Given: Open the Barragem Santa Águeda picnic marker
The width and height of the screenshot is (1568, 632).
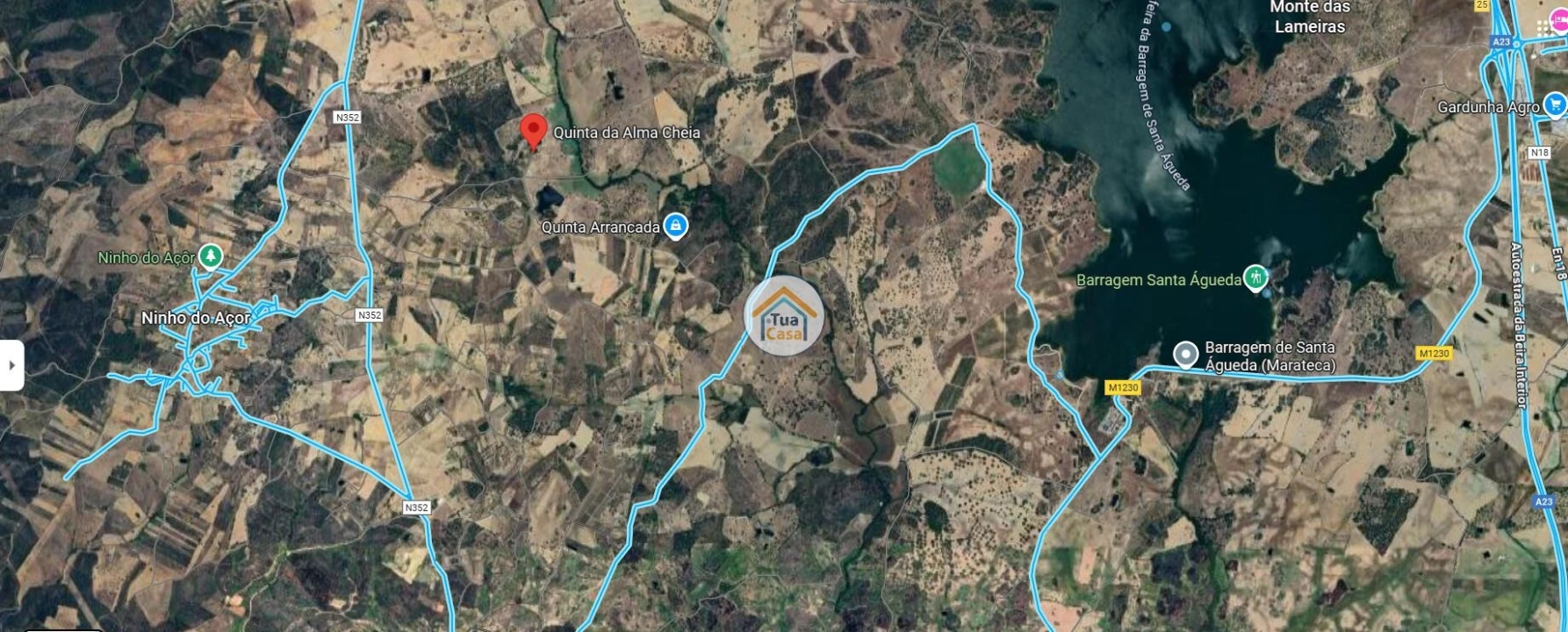Looking at the screenshot, I should tap(1255, 278).
